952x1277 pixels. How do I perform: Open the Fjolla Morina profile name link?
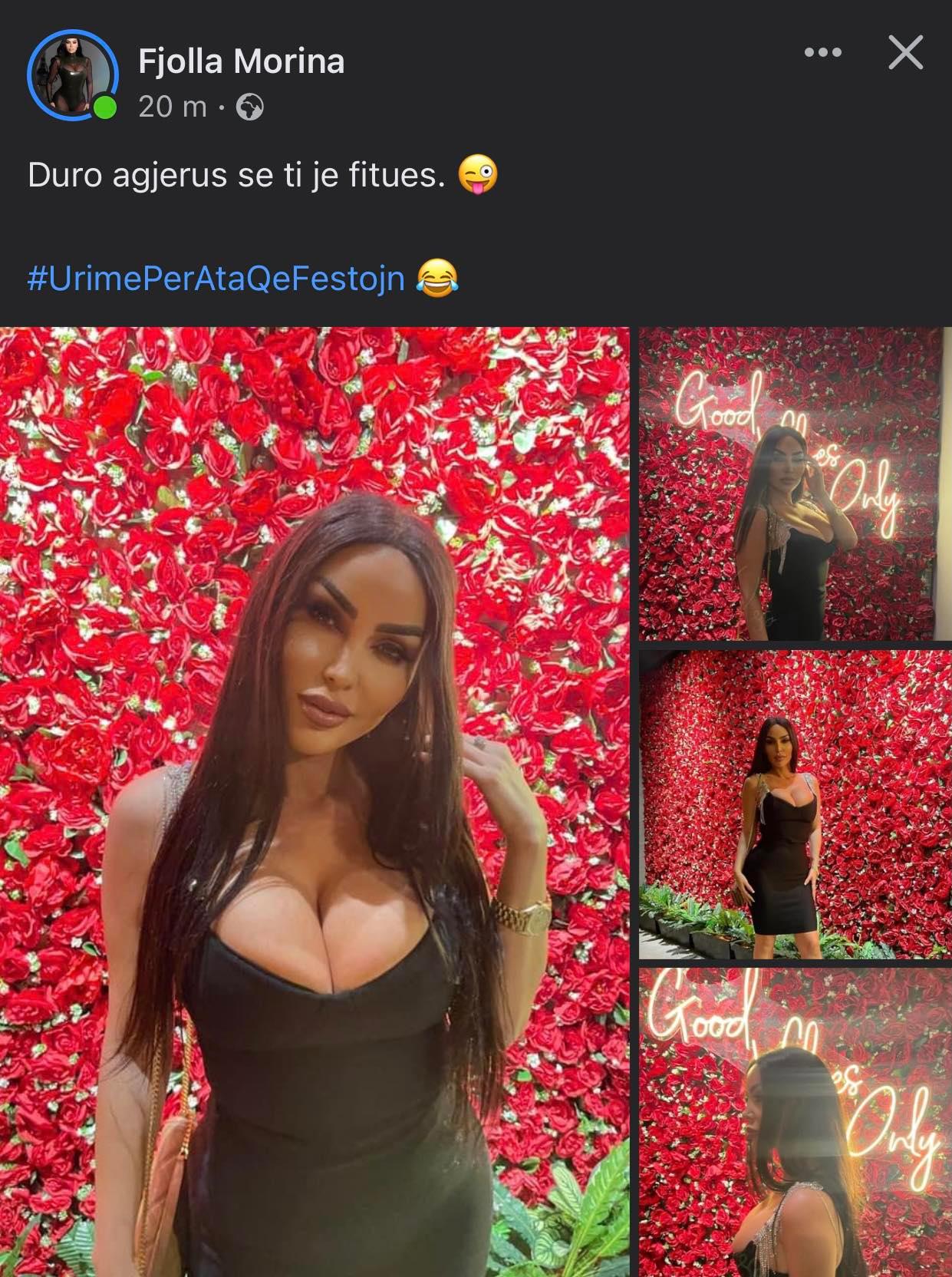tap(241, 61)
